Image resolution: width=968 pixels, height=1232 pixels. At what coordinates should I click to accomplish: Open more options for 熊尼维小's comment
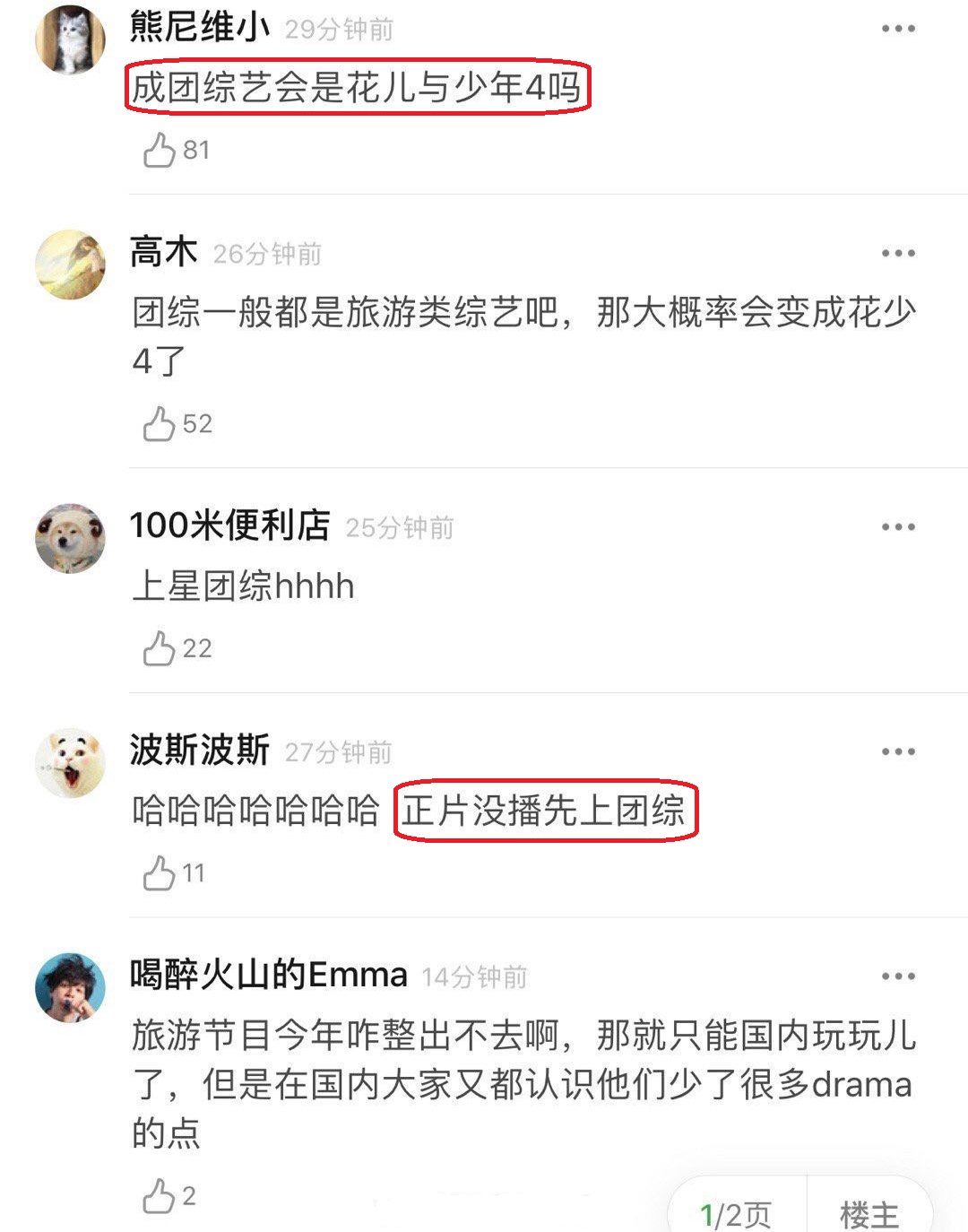pos(896,27)
